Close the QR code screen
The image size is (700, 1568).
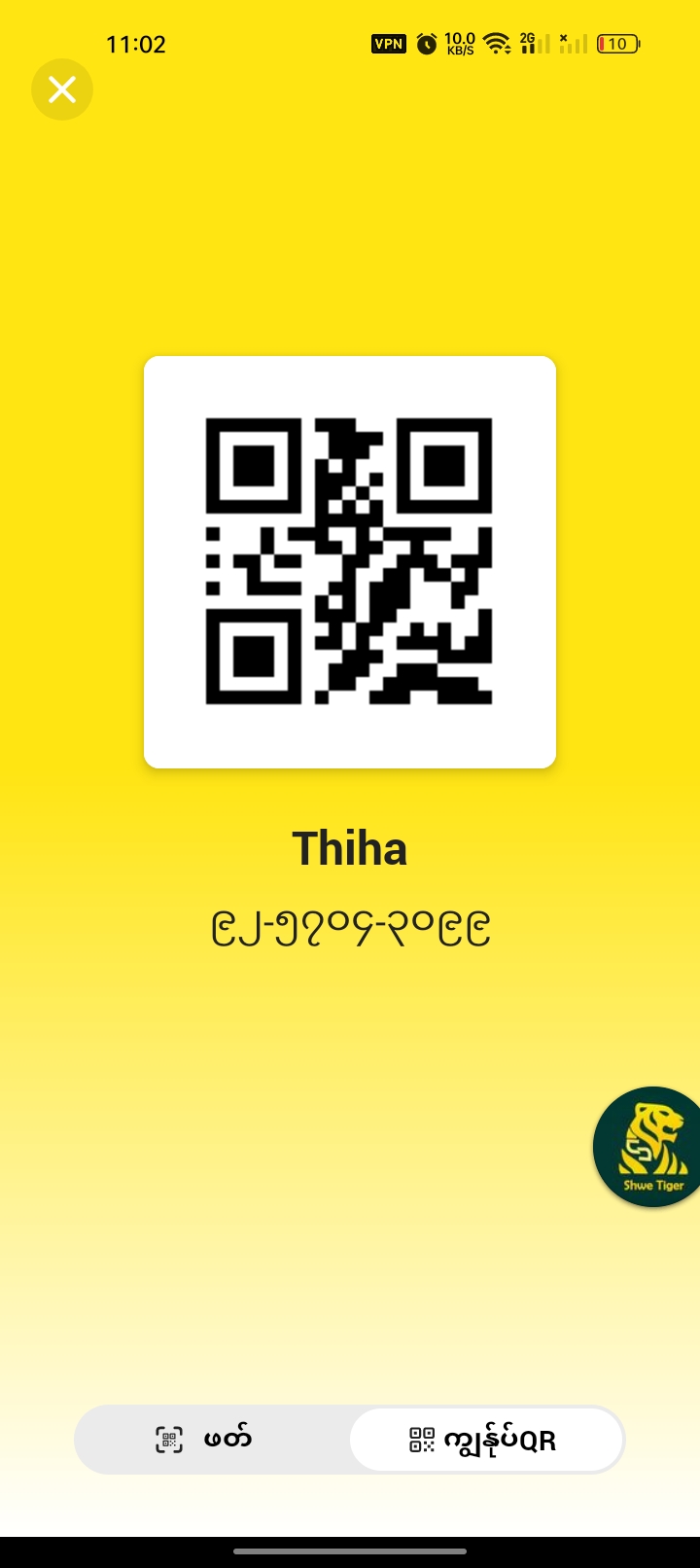click(62, 89)
